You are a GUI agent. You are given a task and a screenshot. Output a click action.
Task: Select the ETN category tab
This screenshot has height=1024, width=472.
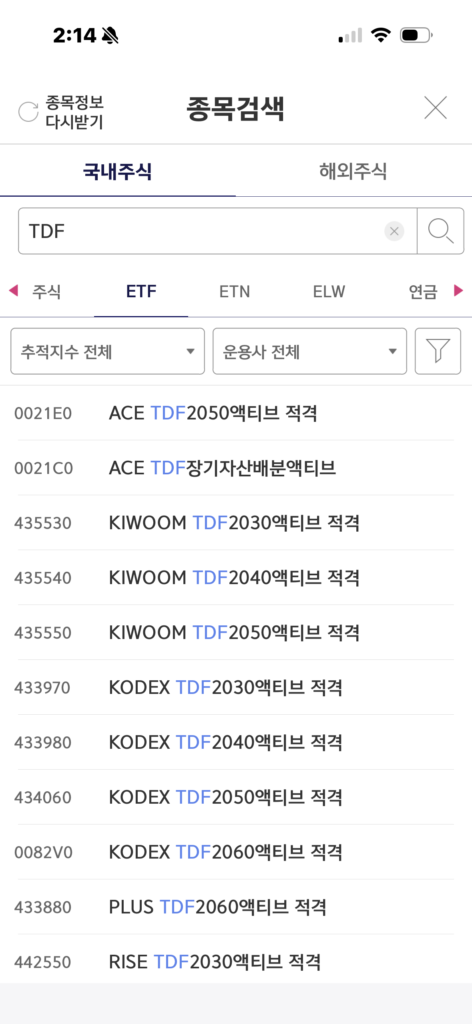(x=235, y=292)
